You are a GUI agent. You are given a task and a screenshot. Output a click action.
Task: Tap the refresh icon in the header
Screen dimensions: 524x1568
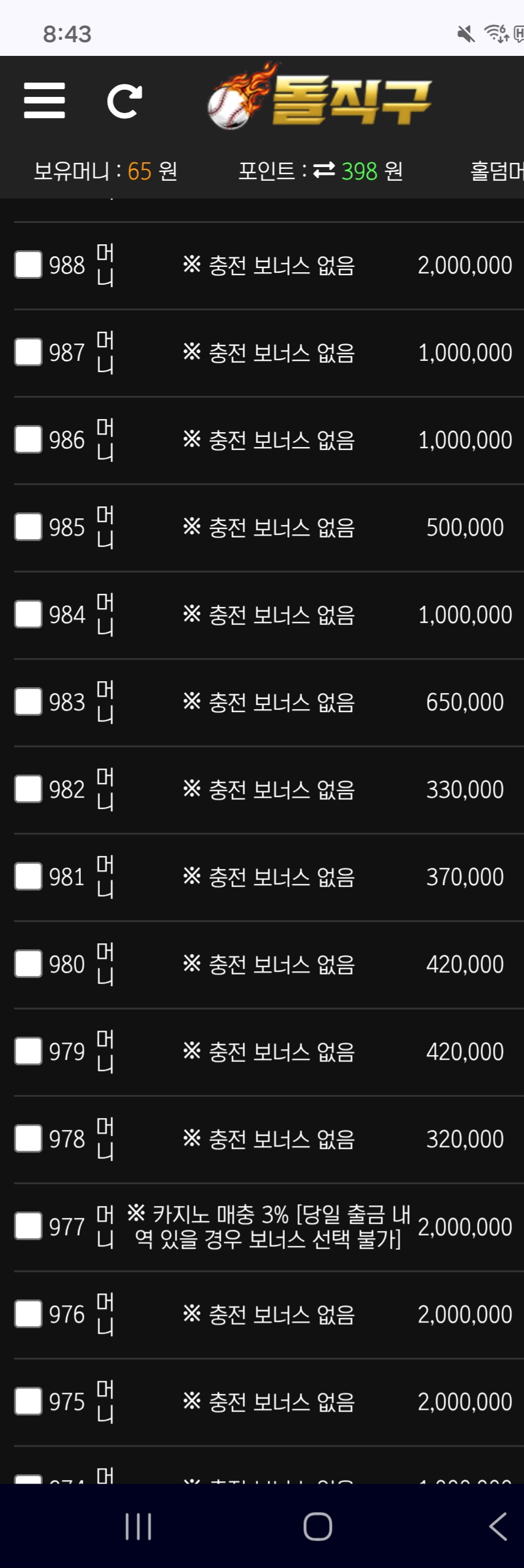tap(124, 100)
